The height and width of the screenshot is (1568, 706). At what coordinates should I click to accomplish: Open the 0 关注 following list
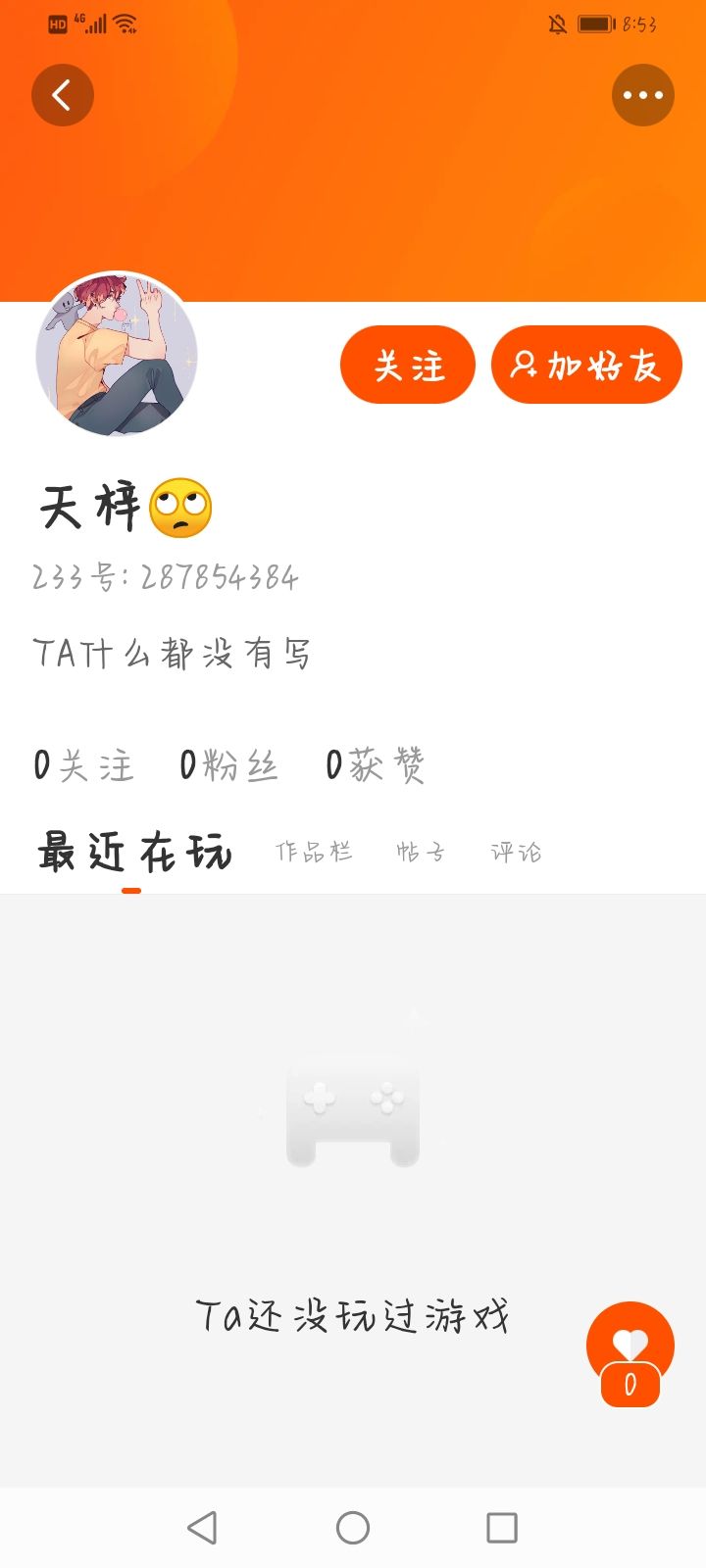[x=83, y=765]
